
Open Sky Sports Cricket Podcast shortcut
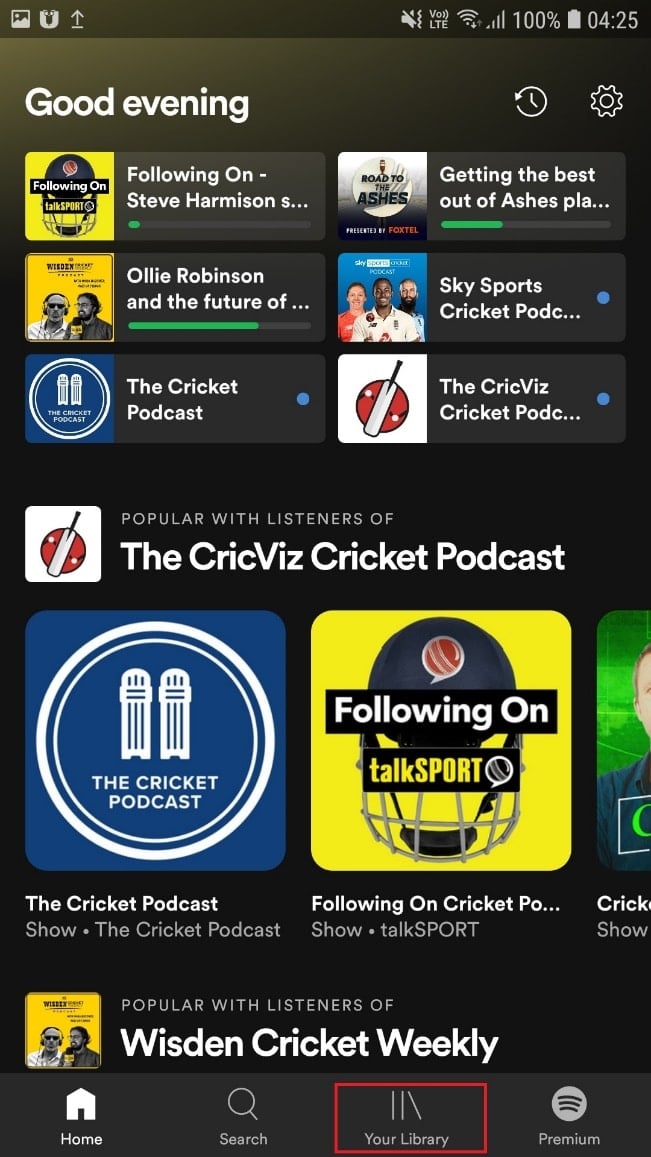[481, 297]
